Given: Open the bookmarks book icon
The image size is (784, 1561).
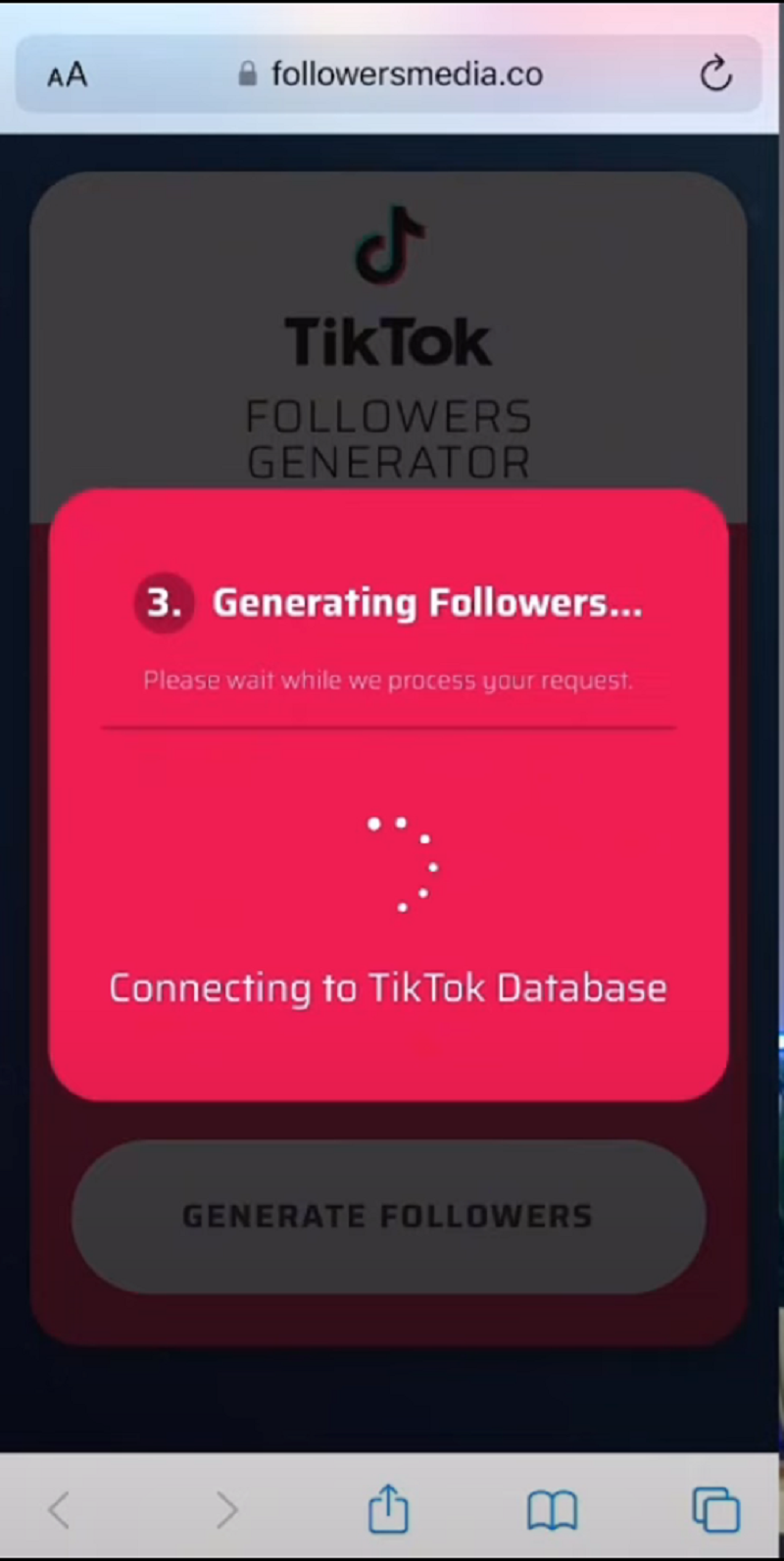Looking at the screenshot, I should pyautogui.click(x=552, y=1510).
